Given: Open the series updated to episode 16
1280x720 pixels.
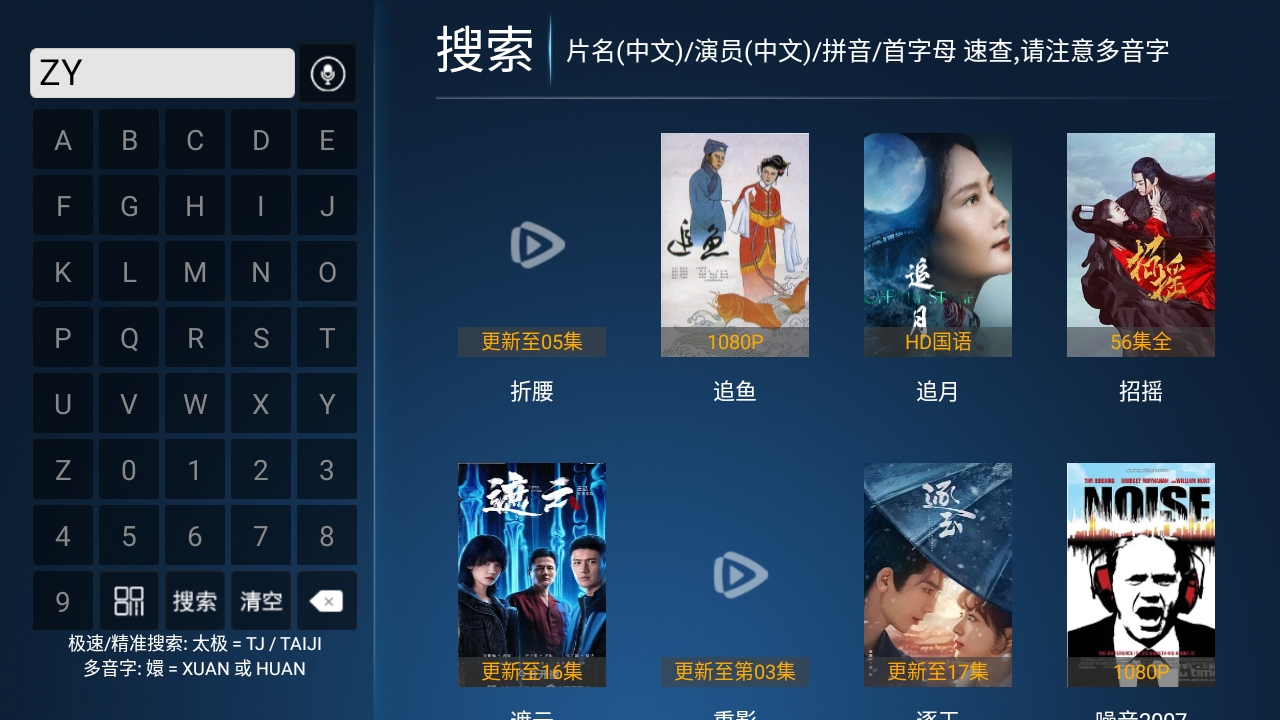Looking at the screenshot, I should point(532,575).
